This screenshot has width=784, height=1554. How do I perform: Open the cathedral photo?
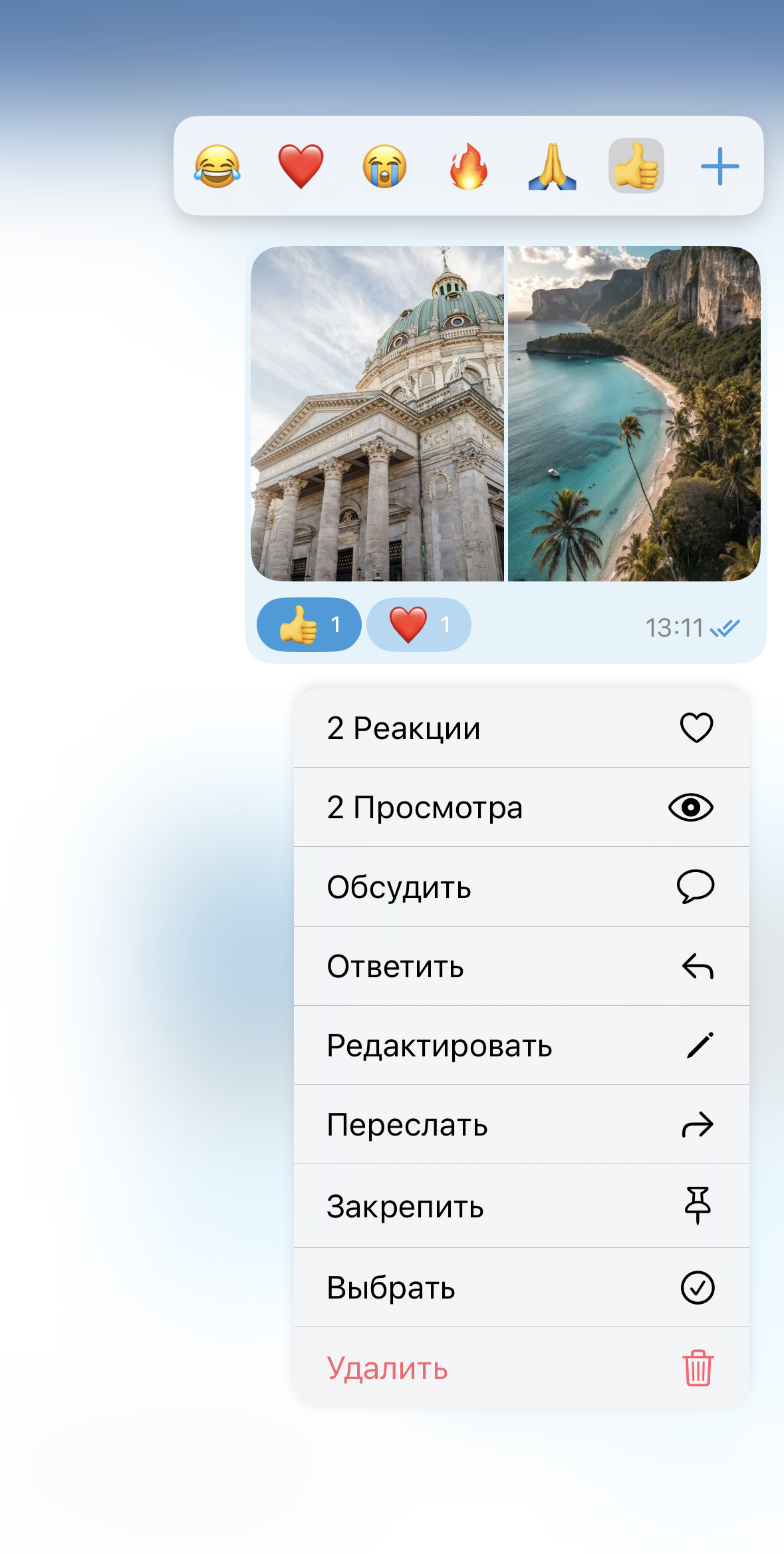pyautogui.click(x=377, y=414)
